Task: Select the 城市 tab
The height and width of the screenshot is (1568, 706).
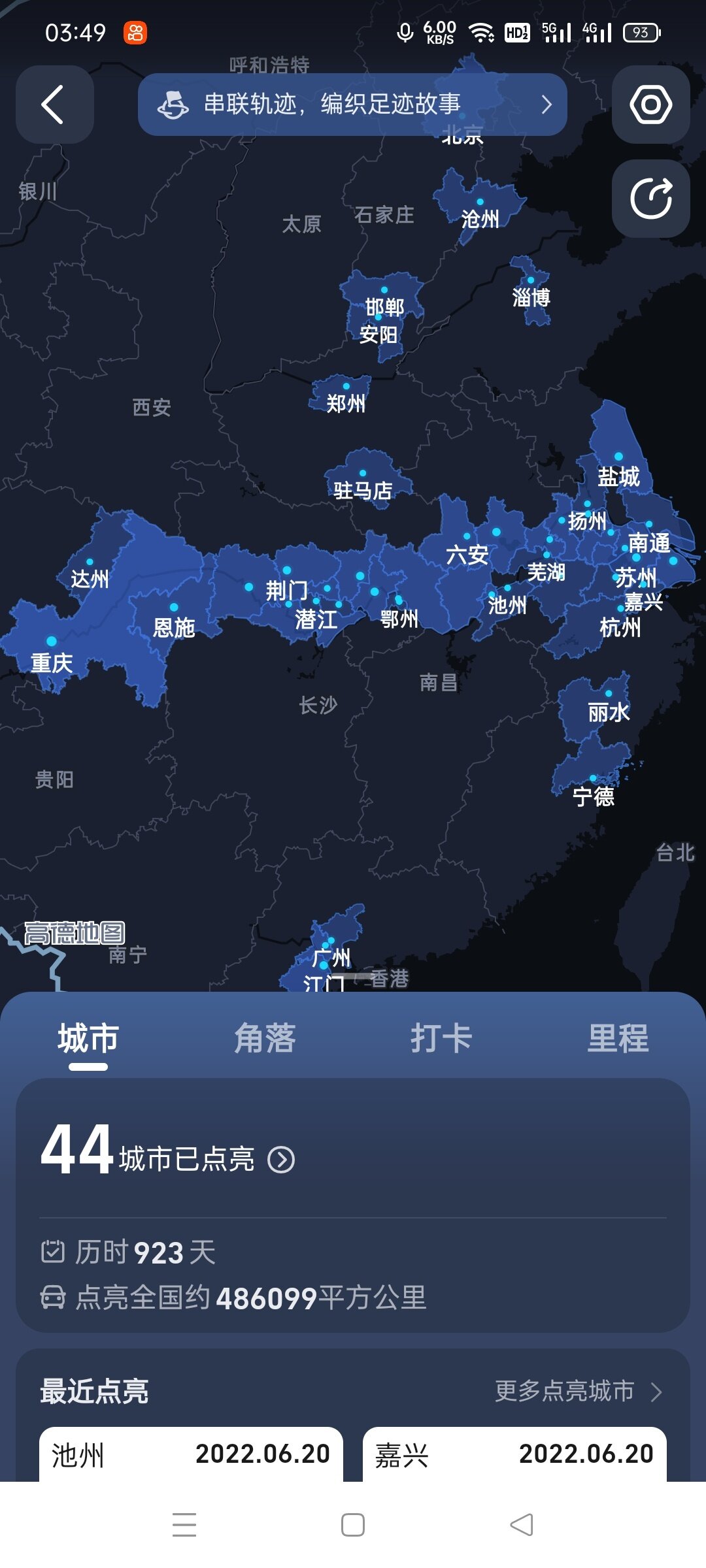Action: tap(88, 1038)
